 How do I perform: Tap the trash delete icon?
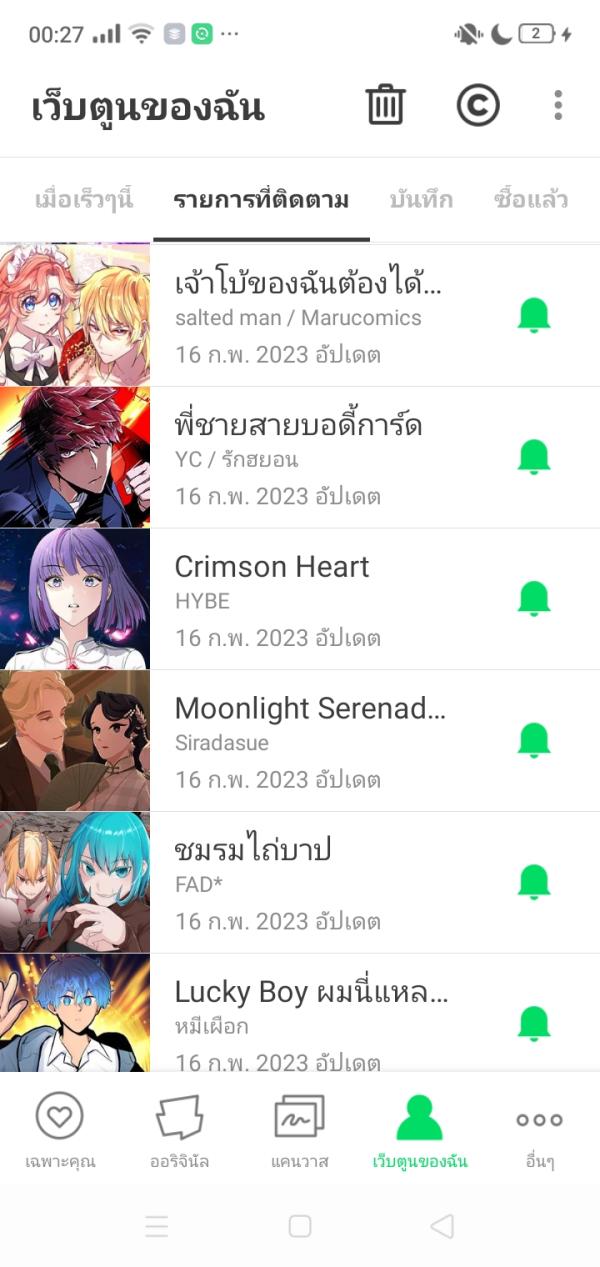(385, 105)
